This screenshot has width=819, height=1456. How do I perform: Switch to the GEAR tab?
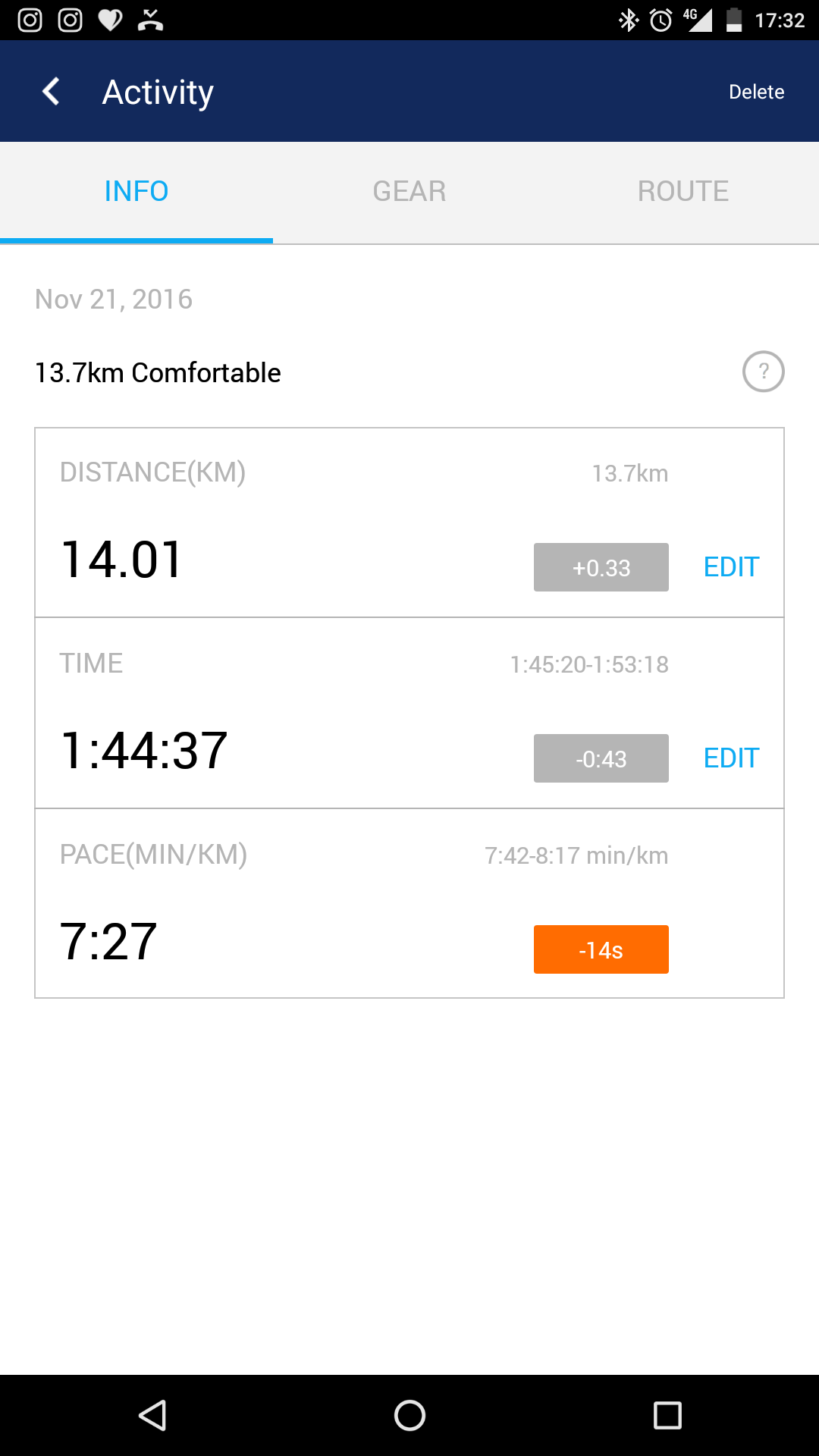pos(409,191)
